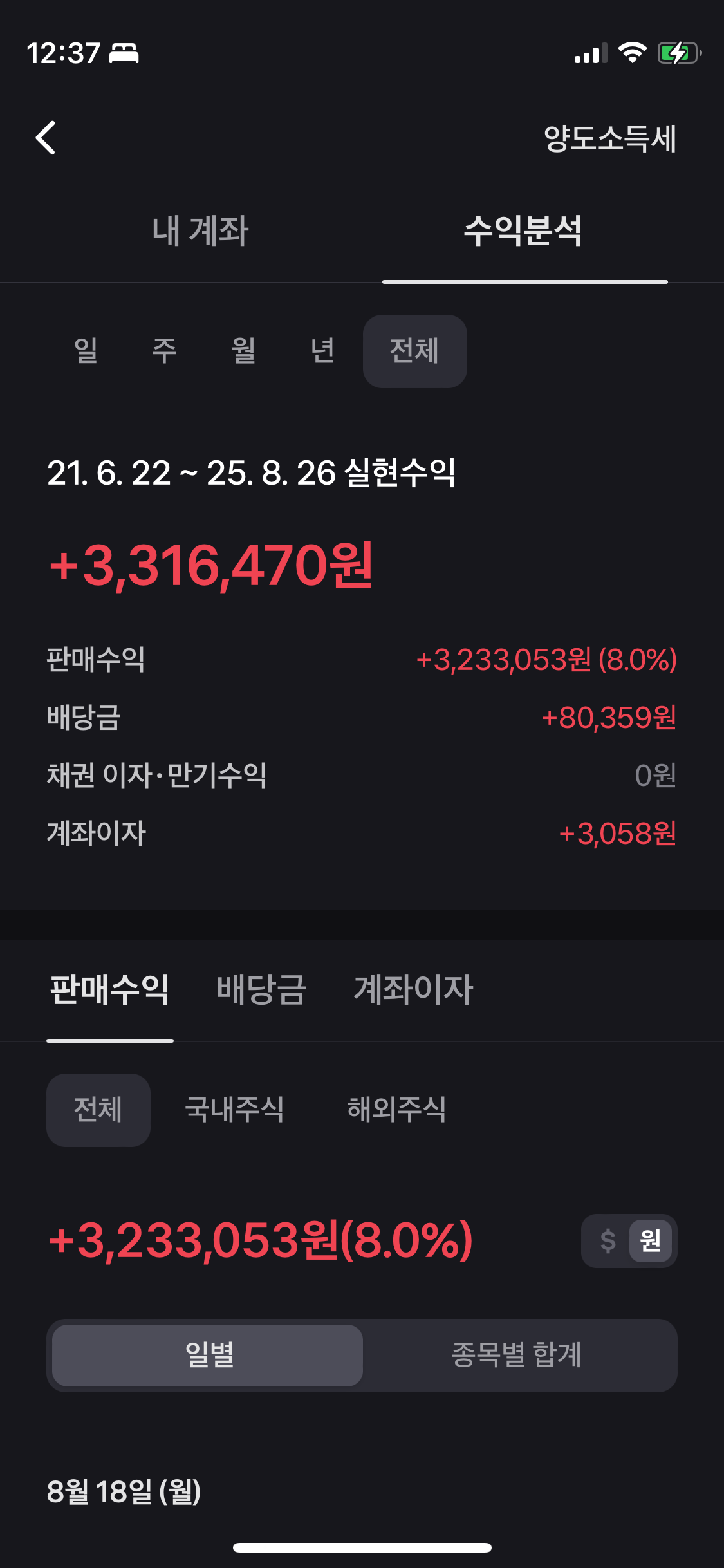Switch to the 계좌이자 section tab
Screen dimensions: 724x1568
point(413,989)
